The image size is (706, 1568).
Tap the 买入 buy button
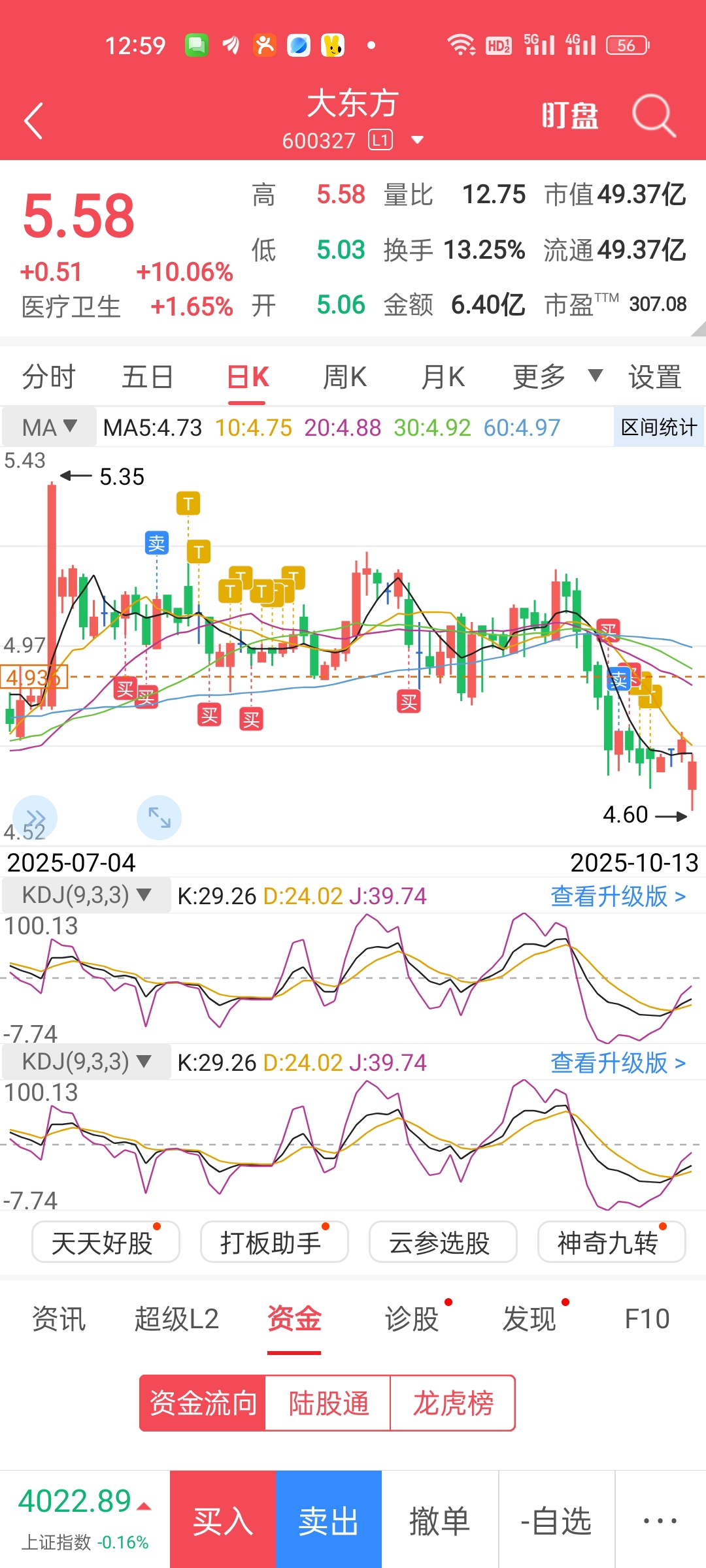[x=223, y=1521]
